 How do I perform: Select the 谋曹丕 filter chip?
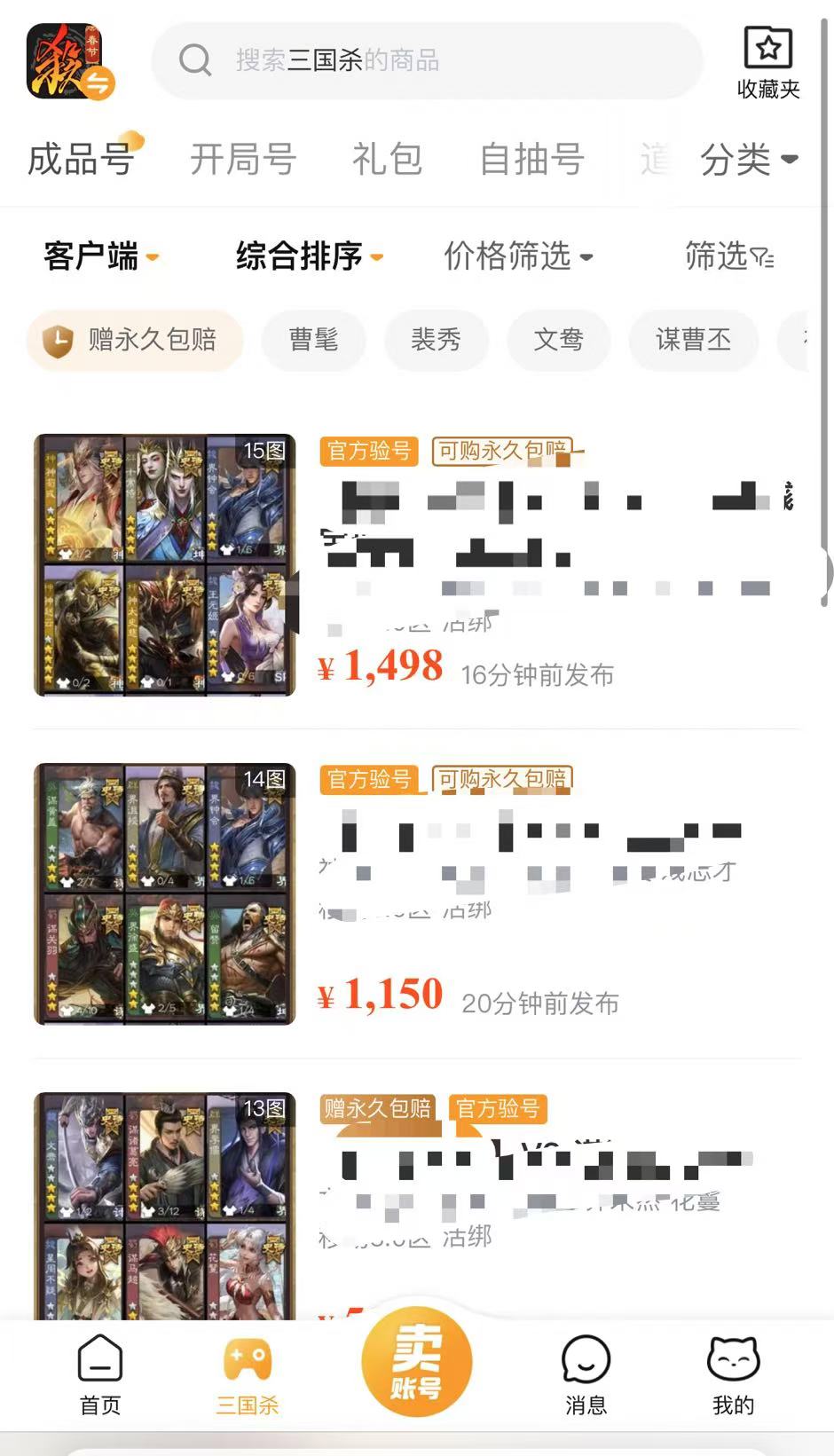pos(693,340)
